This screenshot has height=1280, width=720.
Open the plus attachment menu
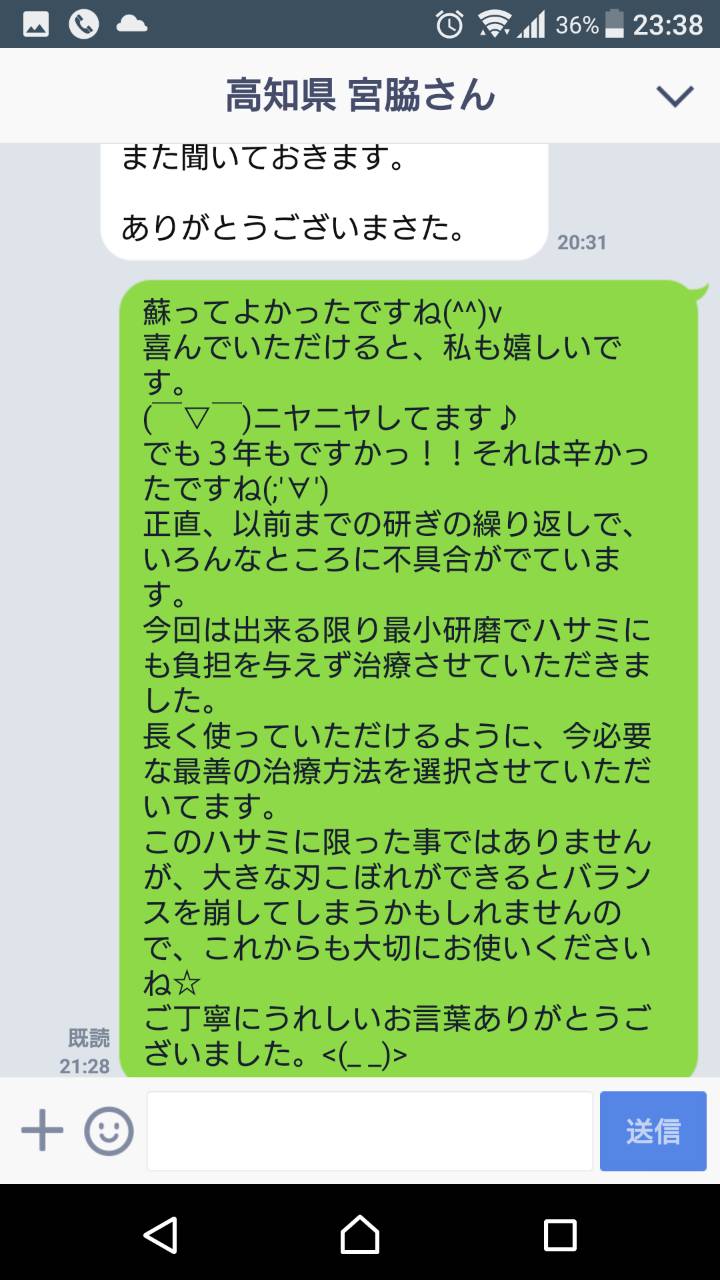pyautogui.click(x=42, y=1131)
